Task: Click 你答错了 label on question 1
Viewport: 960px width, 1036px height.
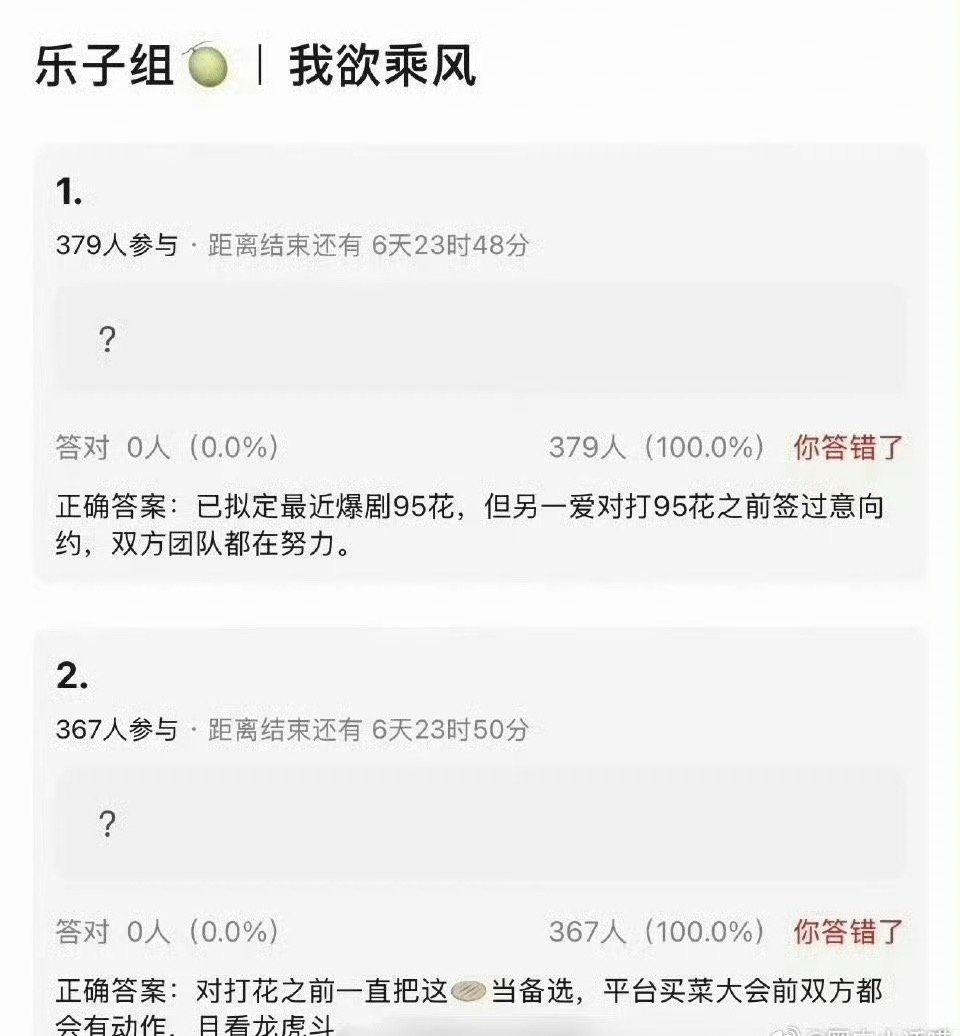Action: (x=849, y=448)
